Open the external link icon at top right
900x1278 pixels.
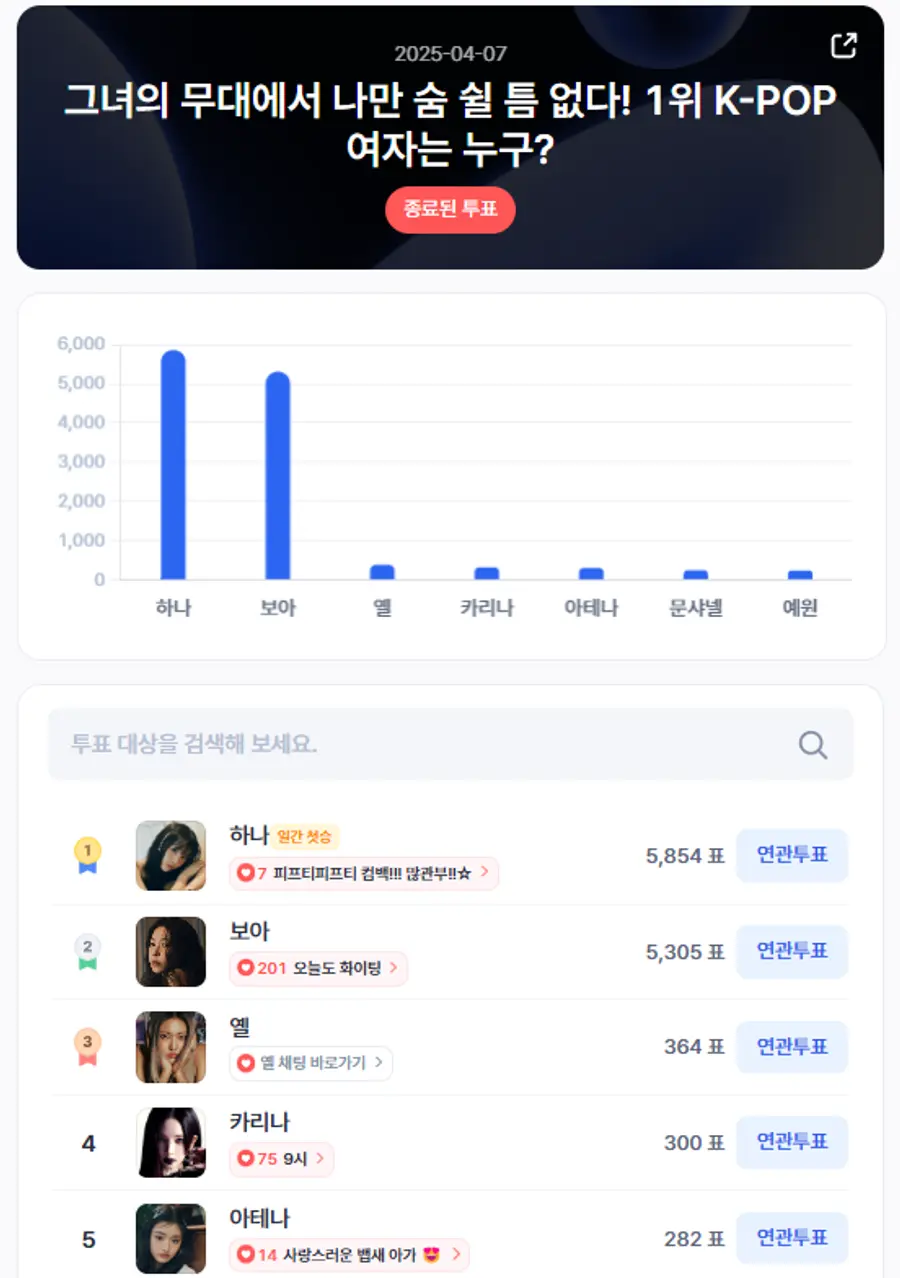click(x=844, y=44)
